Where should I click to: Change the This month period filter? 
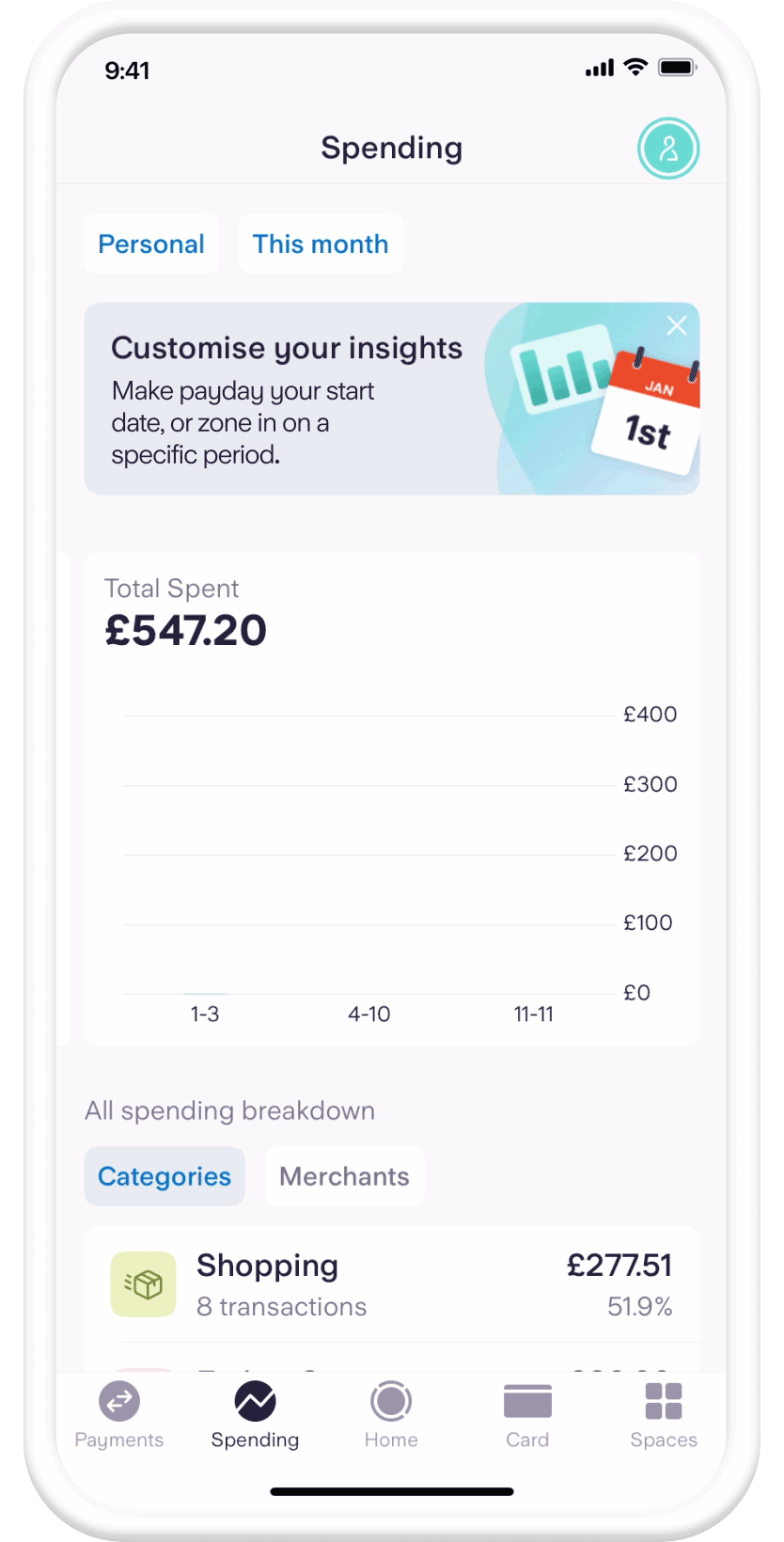tap(321, 244)
